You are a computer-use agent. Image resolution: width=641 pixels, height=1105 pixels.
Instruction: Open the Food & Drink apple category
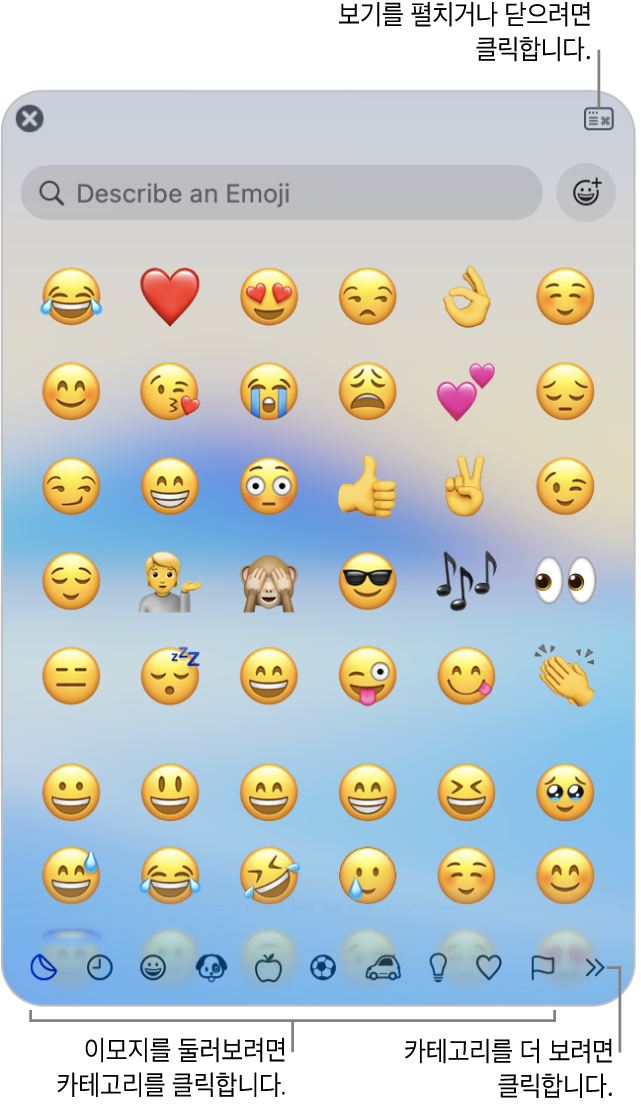[267, 967]
